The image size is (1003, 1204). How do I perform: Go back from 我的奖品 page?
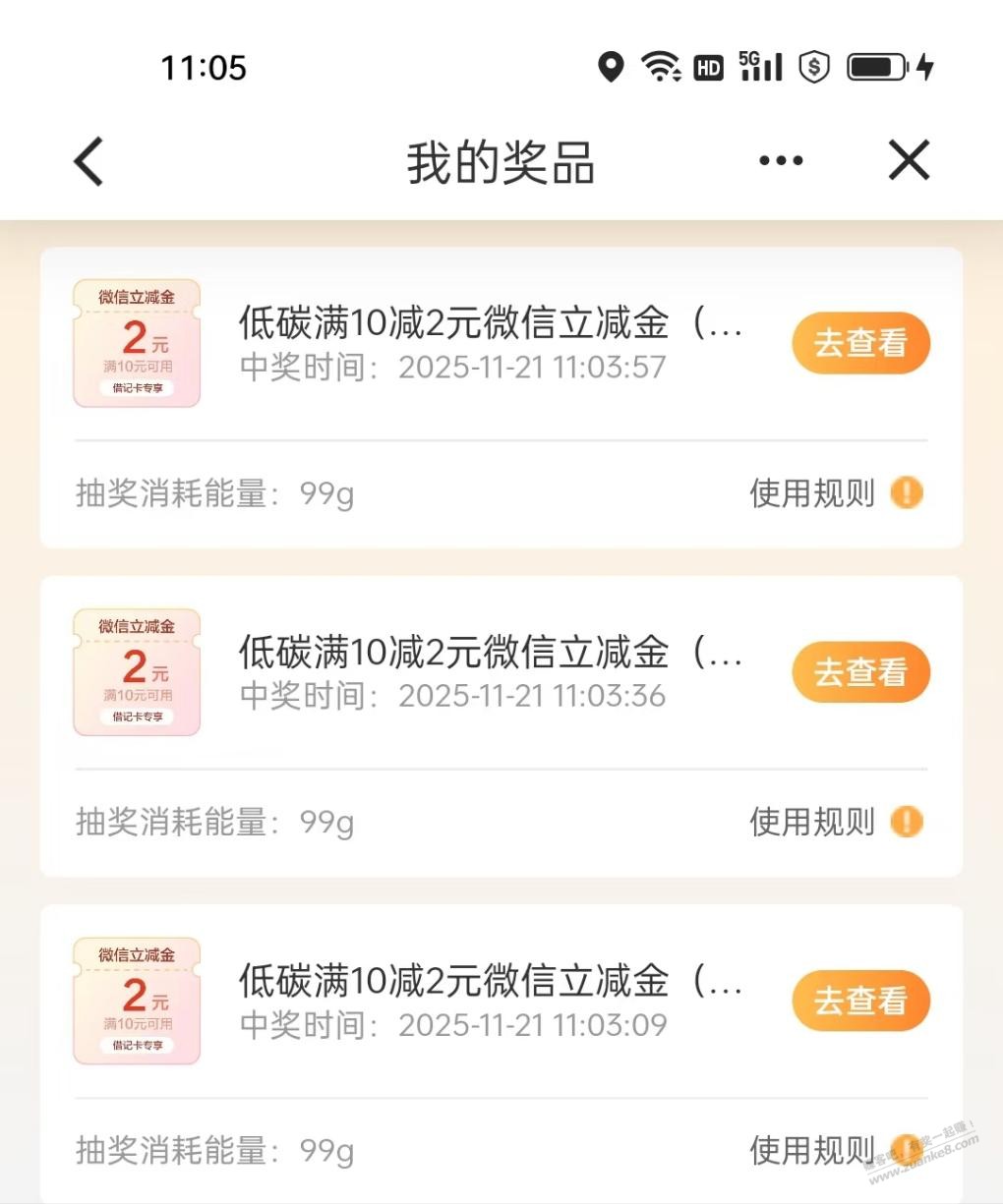tap(88, 162)
